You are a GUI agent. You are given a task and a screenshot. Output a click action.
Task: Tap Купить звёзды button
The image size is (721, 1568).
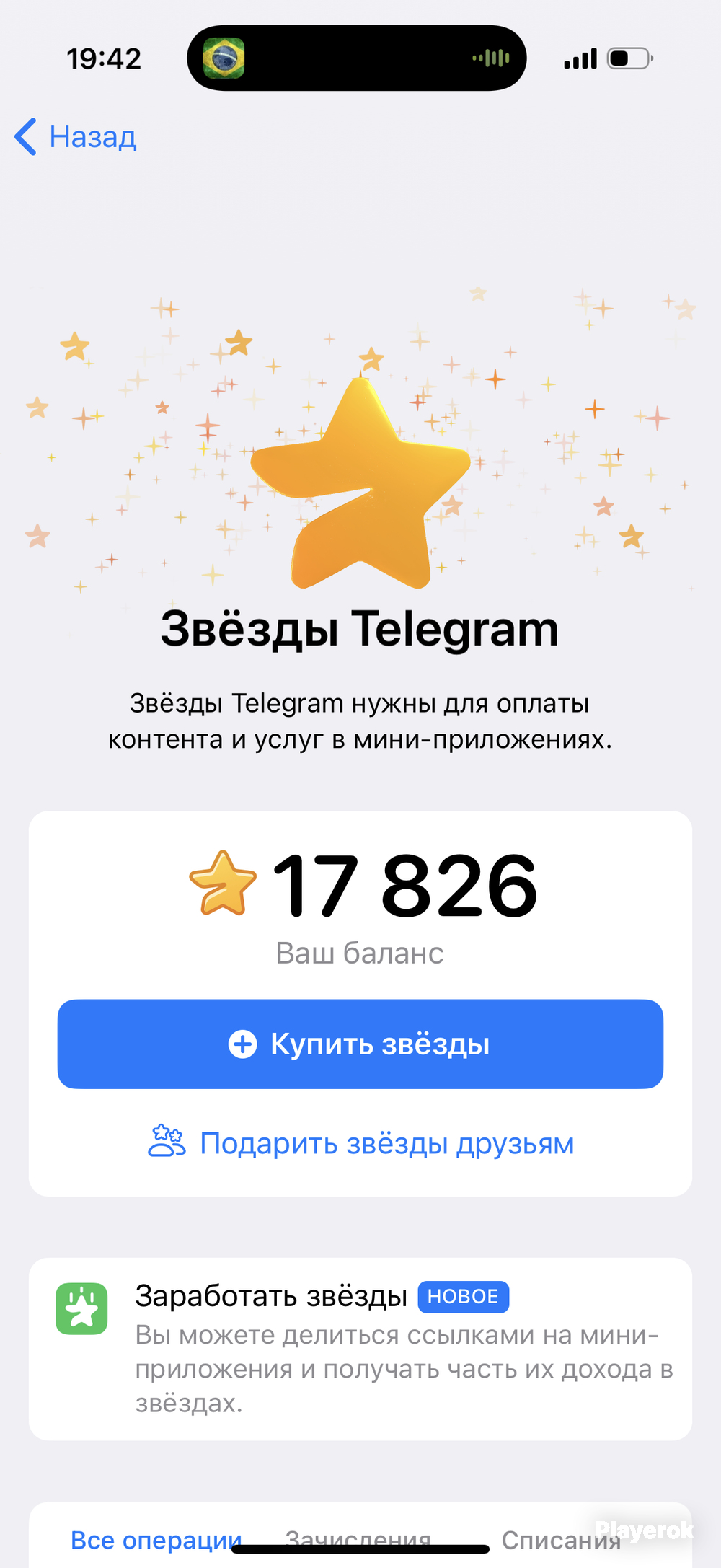click(360, 1044)
